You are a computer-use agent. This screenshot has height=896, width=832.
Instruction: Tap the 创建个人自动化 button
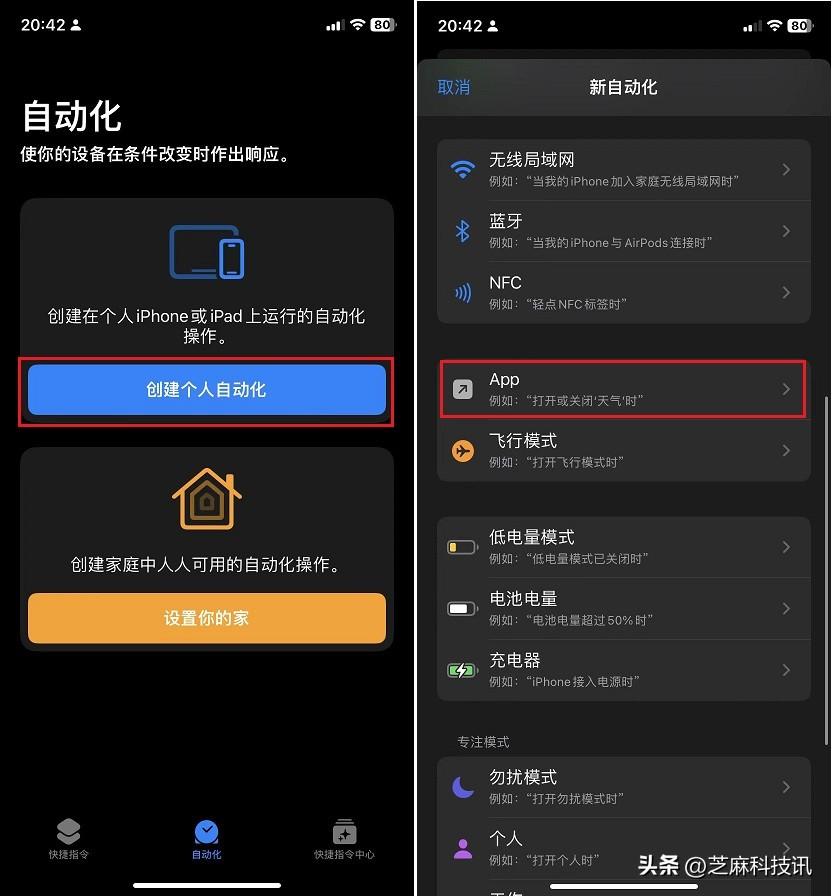coord(207,389)
